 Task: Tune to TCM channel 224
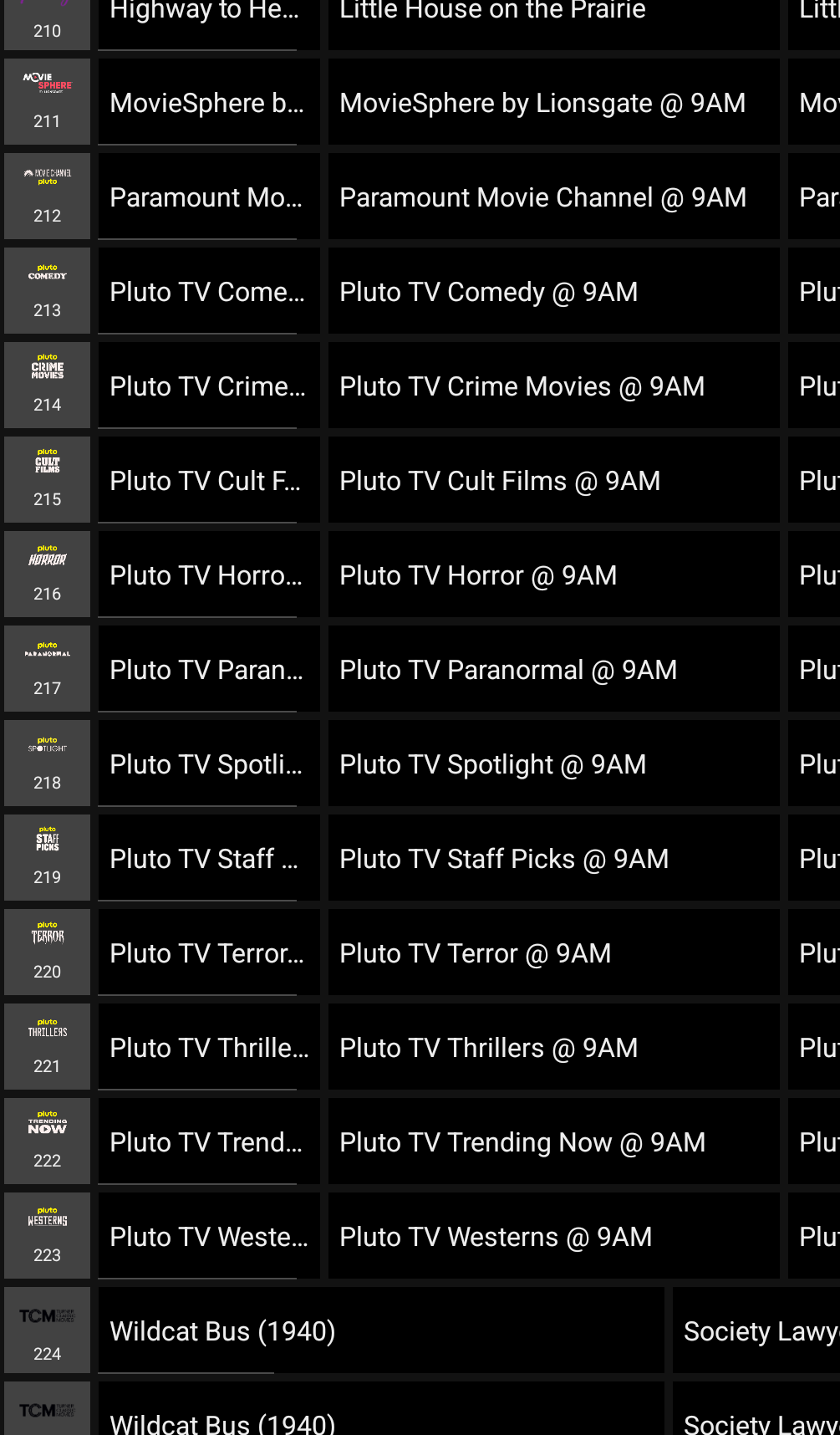[x=47, y=1330]
